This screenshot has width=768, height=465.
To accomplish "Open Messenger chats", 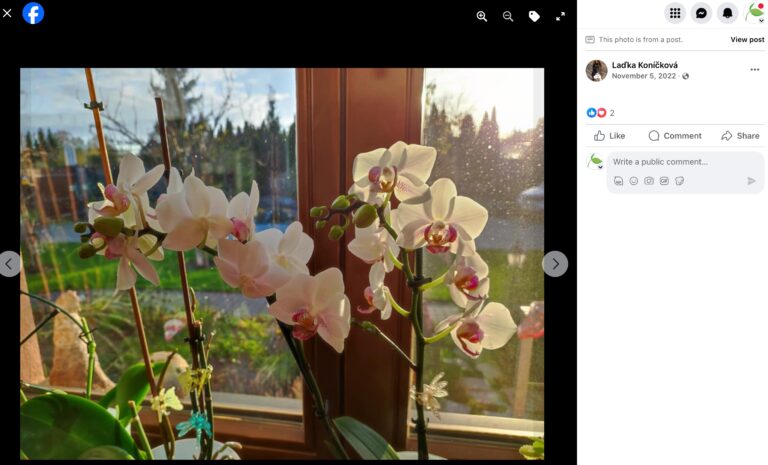I will 701,13.
